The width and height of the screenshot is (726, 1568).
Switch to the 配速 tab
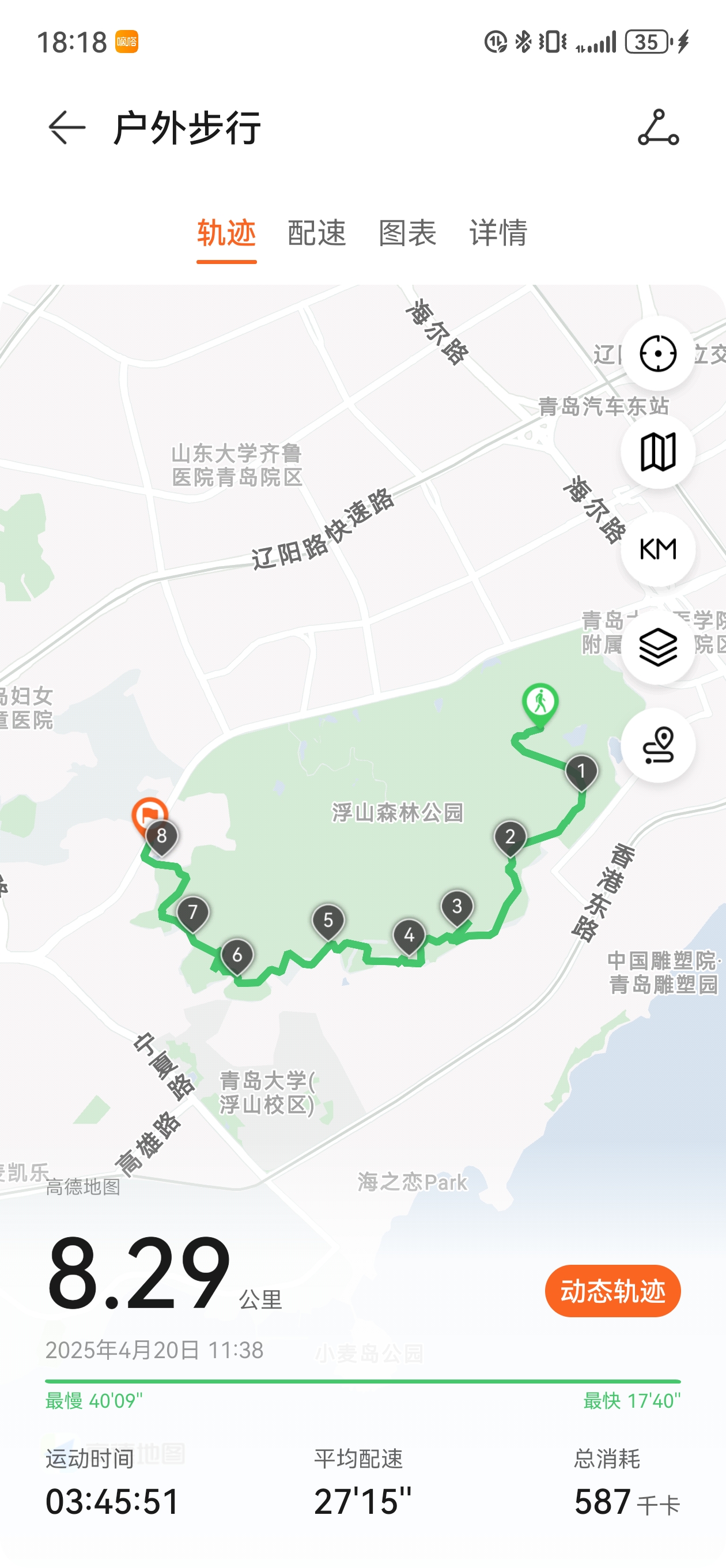coord(317,232)
